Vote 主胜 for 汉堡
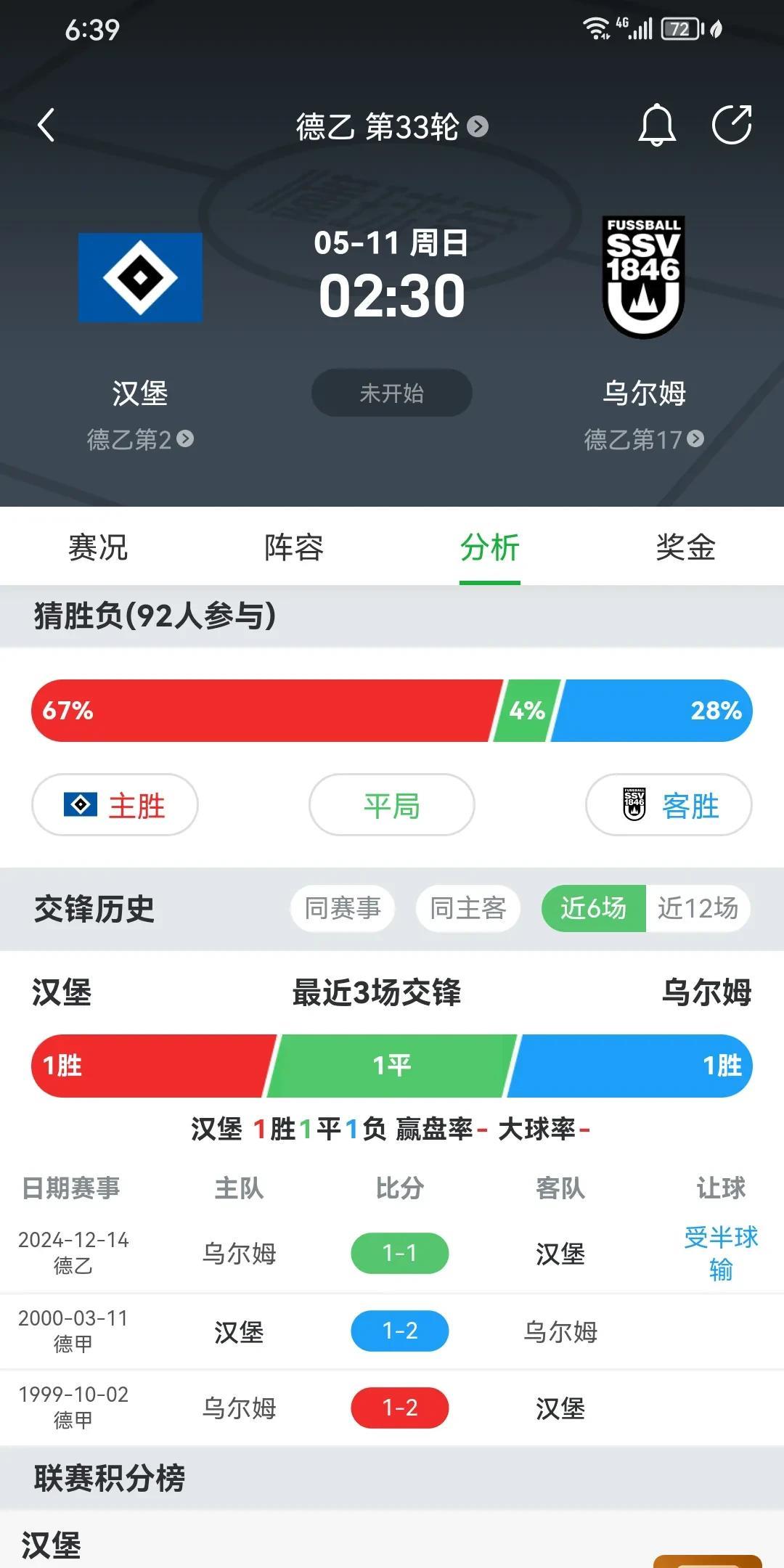Screen dimensions: 784x1568 point(115,805)
